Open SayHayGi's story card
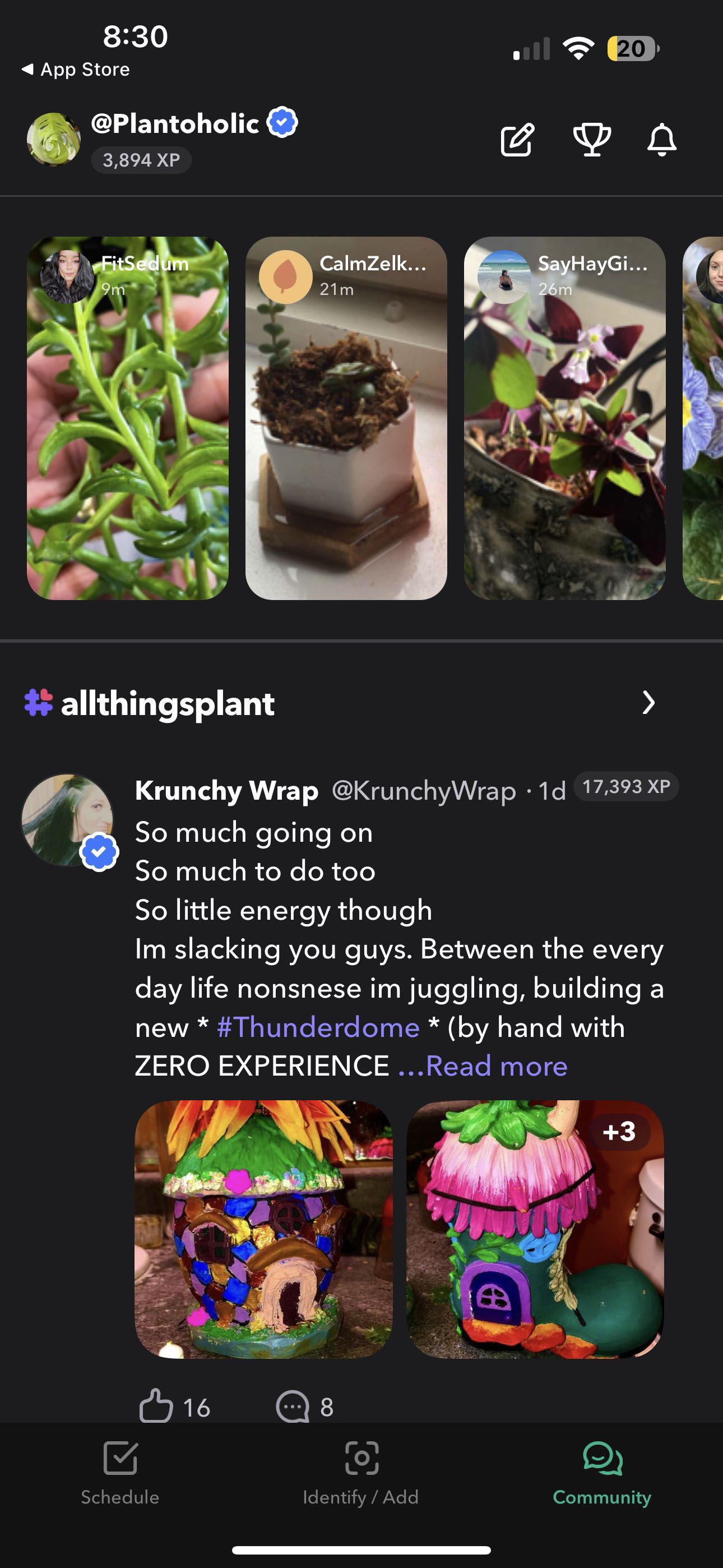This screenshot has height=1568, width=723. [x=564, y=418]
